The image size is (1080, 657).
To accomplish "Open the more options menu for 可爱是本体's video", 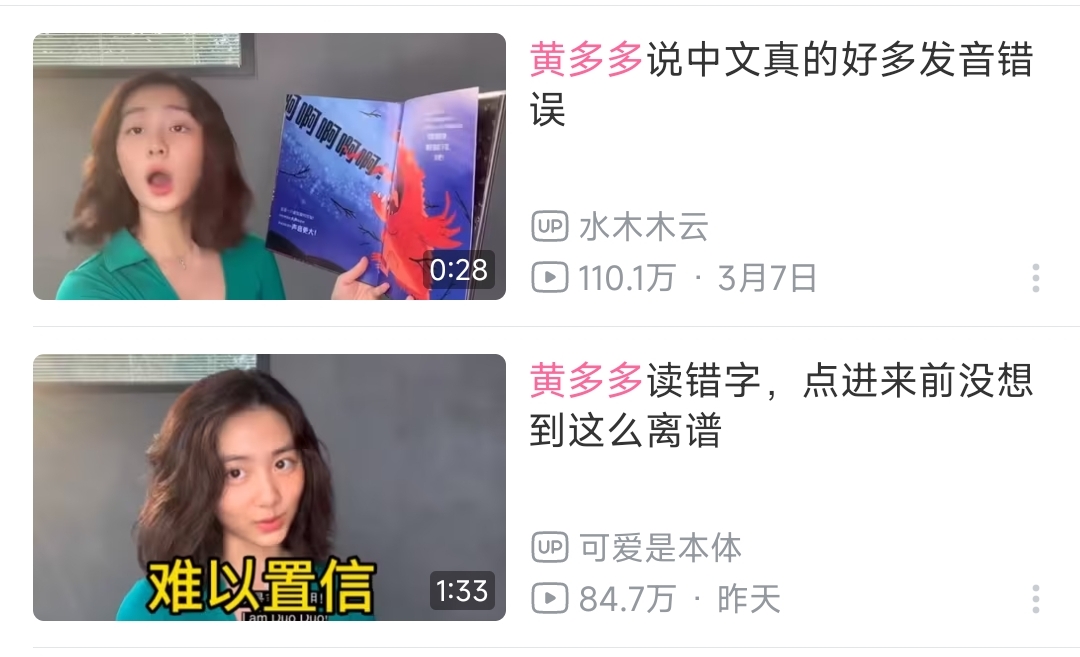I will 1035,599.
